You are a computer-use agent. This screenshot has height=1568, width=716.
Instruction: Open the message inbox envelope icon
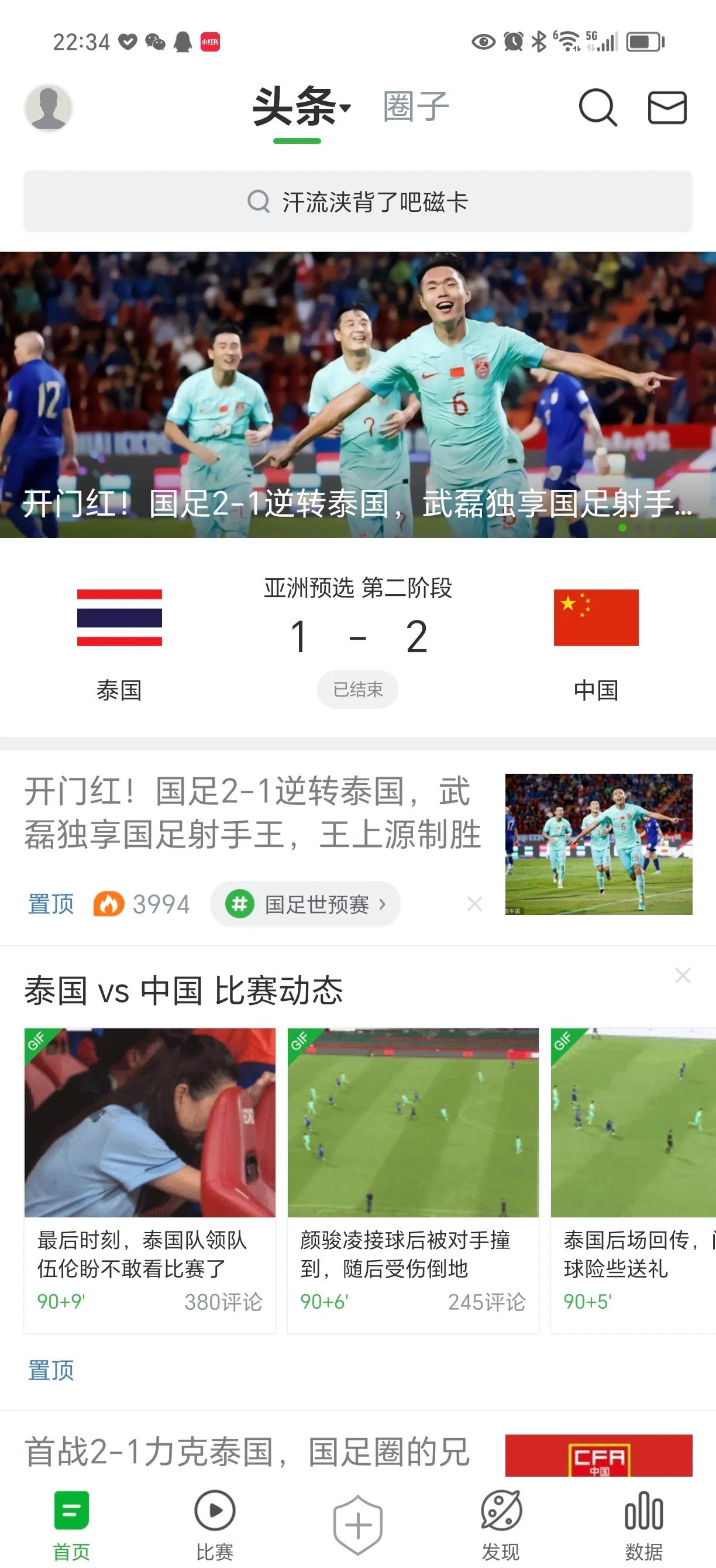coord(667,108)
